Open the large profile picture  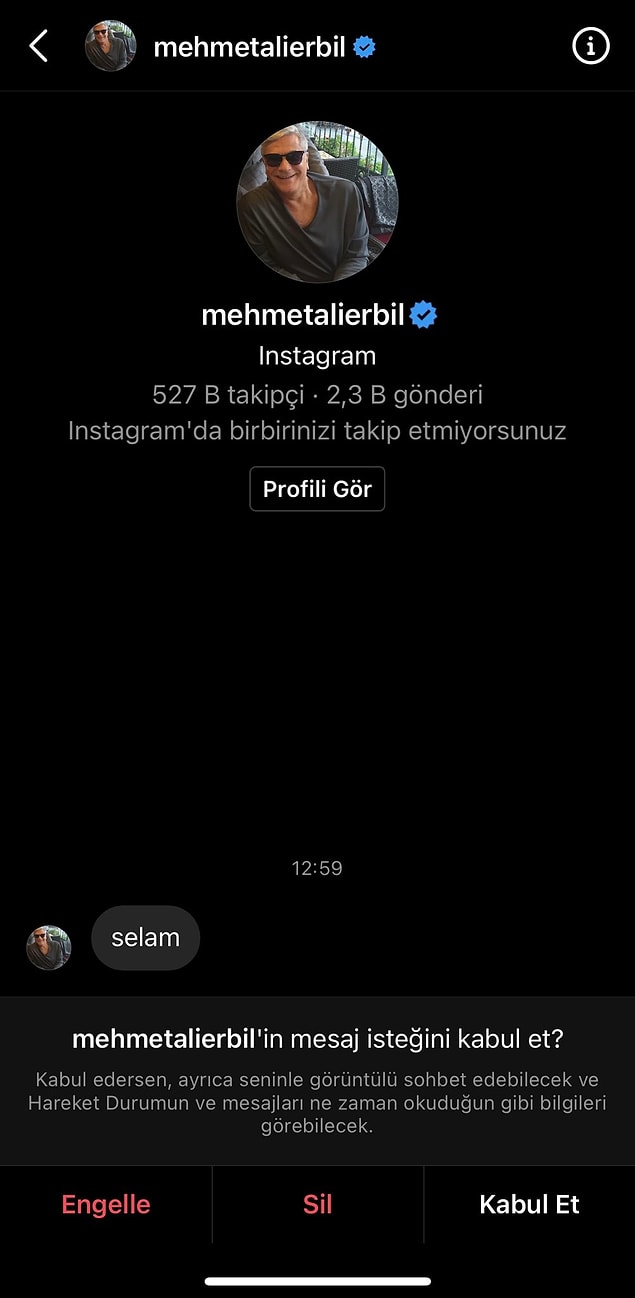317,203
